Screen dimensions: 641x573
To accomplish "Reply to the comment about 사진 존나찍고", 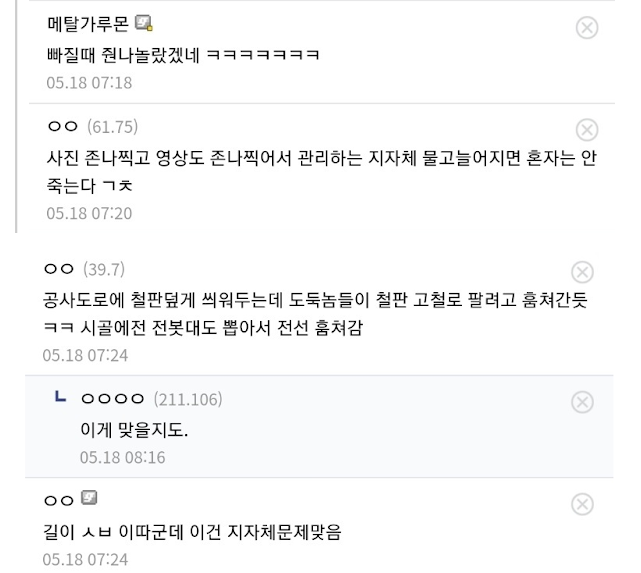I will (300, 171).
